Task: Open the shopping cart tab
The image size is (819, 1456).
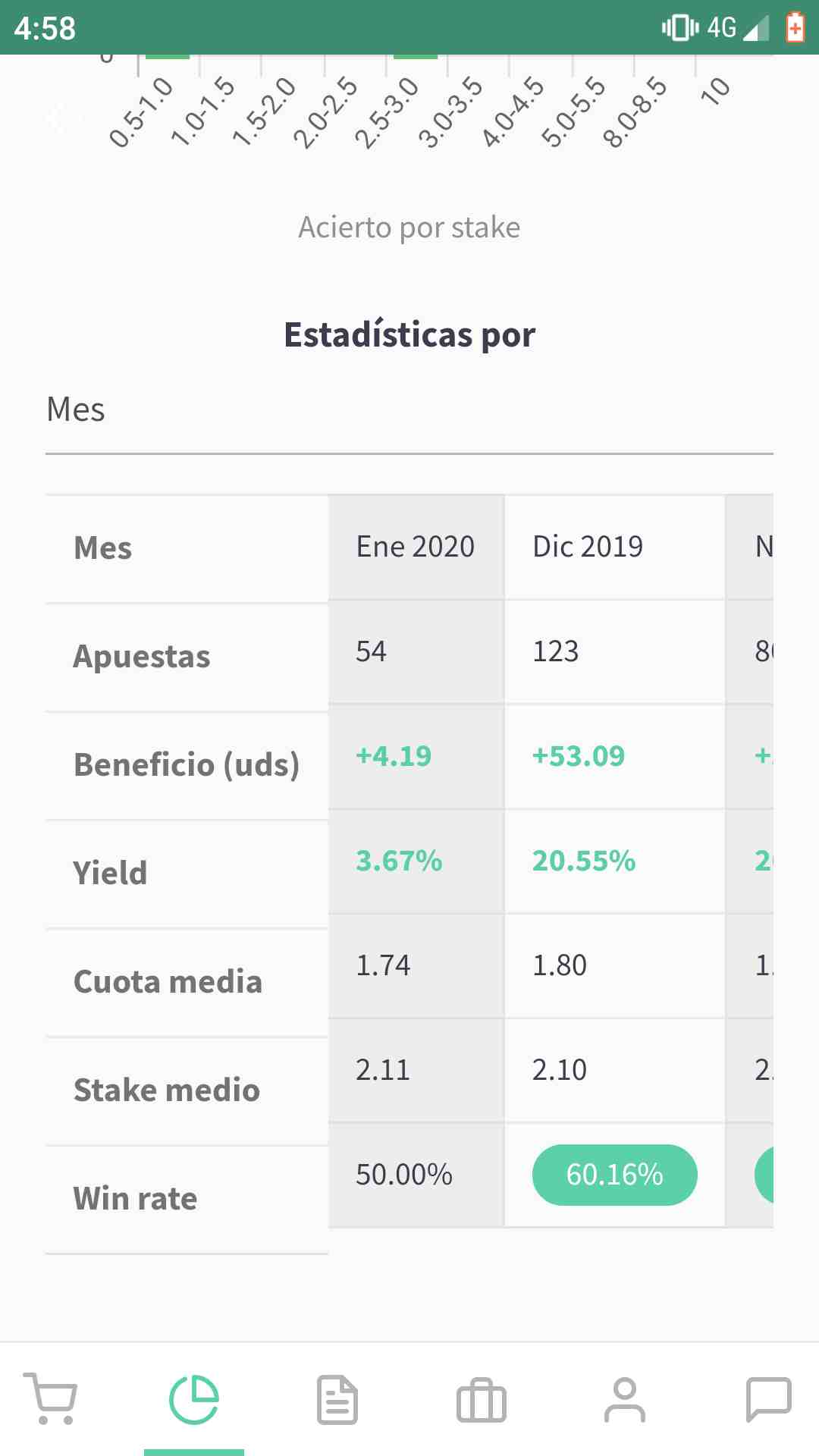Action: (x=50, y=1399)
